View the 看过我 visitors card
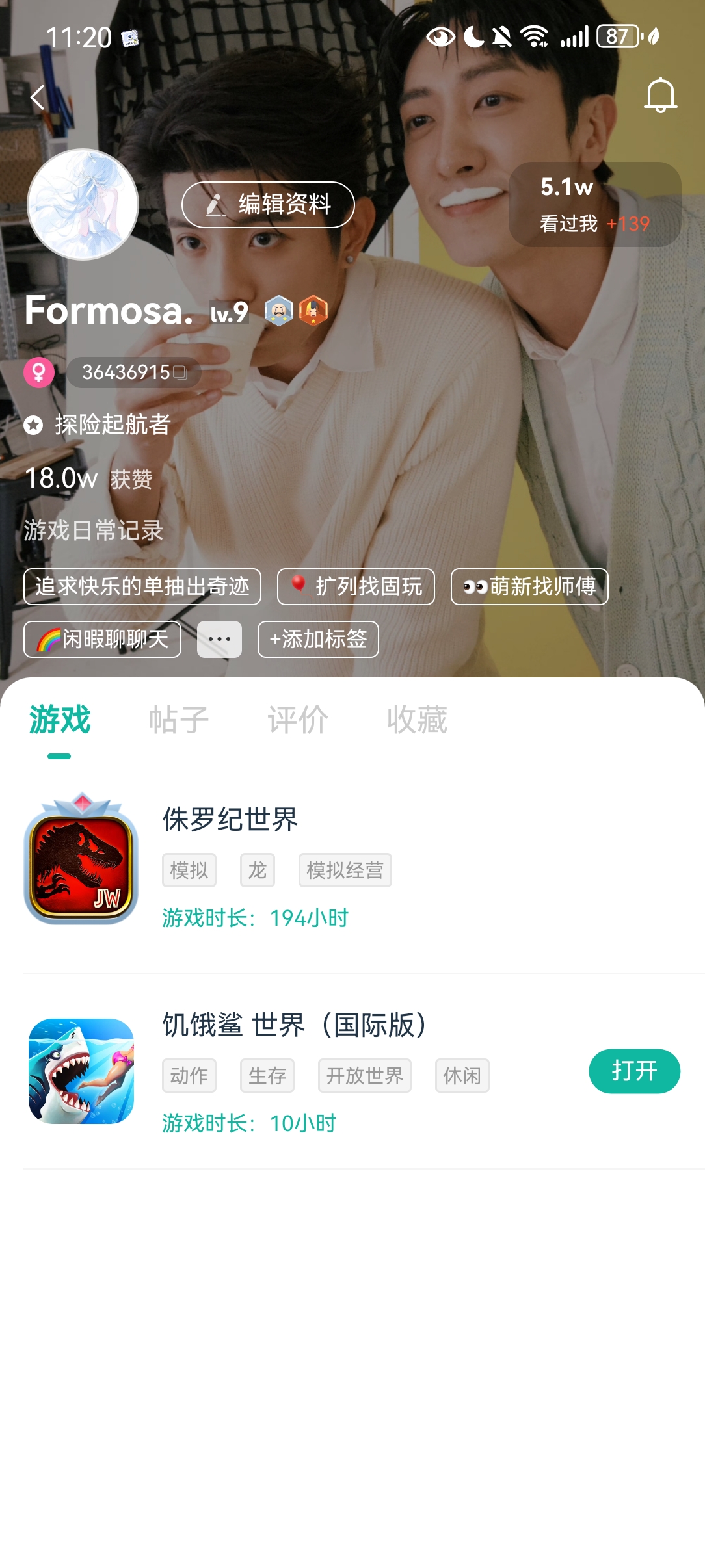The height and width of the screenshot is (1568, 705). coord(594,205)
